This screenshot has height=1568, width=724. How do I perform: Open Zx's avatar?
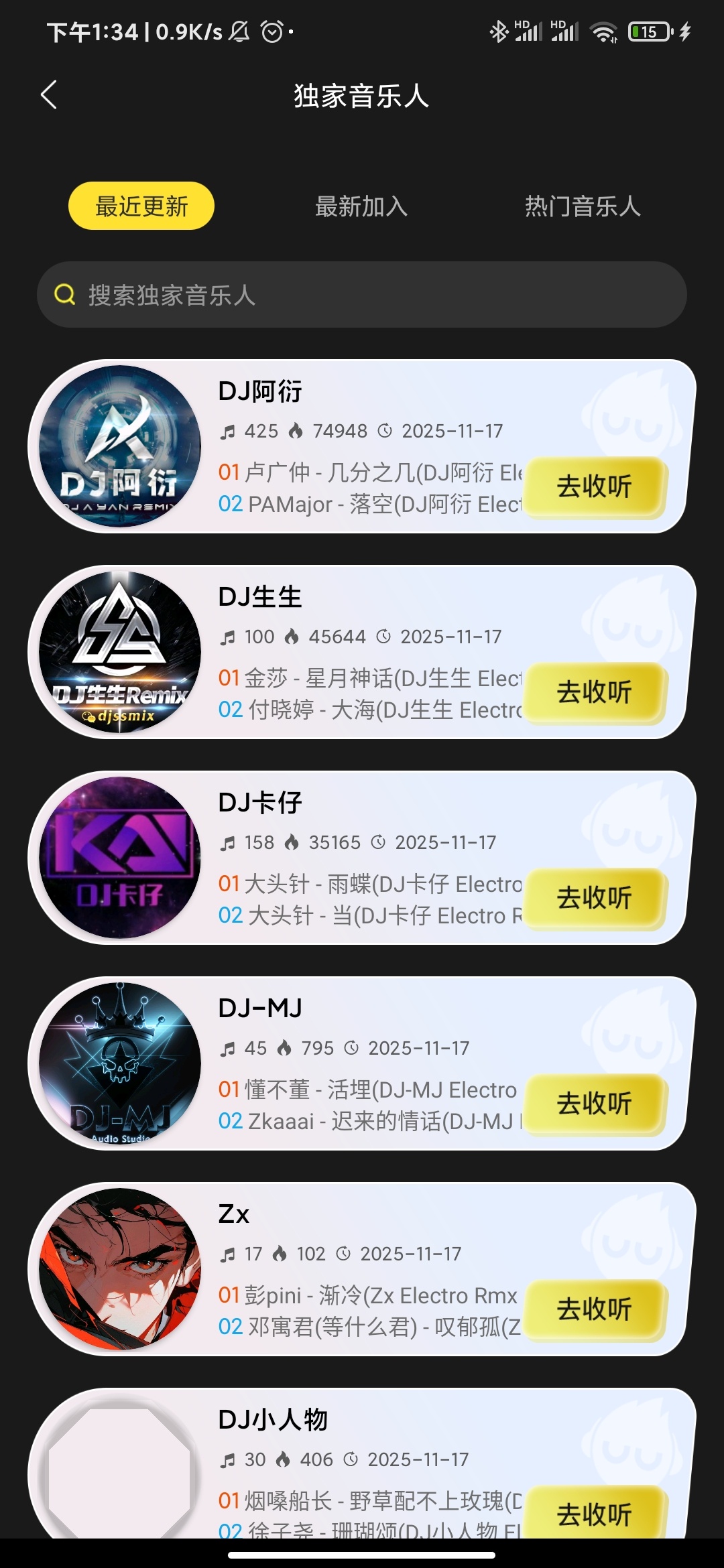120,1269
